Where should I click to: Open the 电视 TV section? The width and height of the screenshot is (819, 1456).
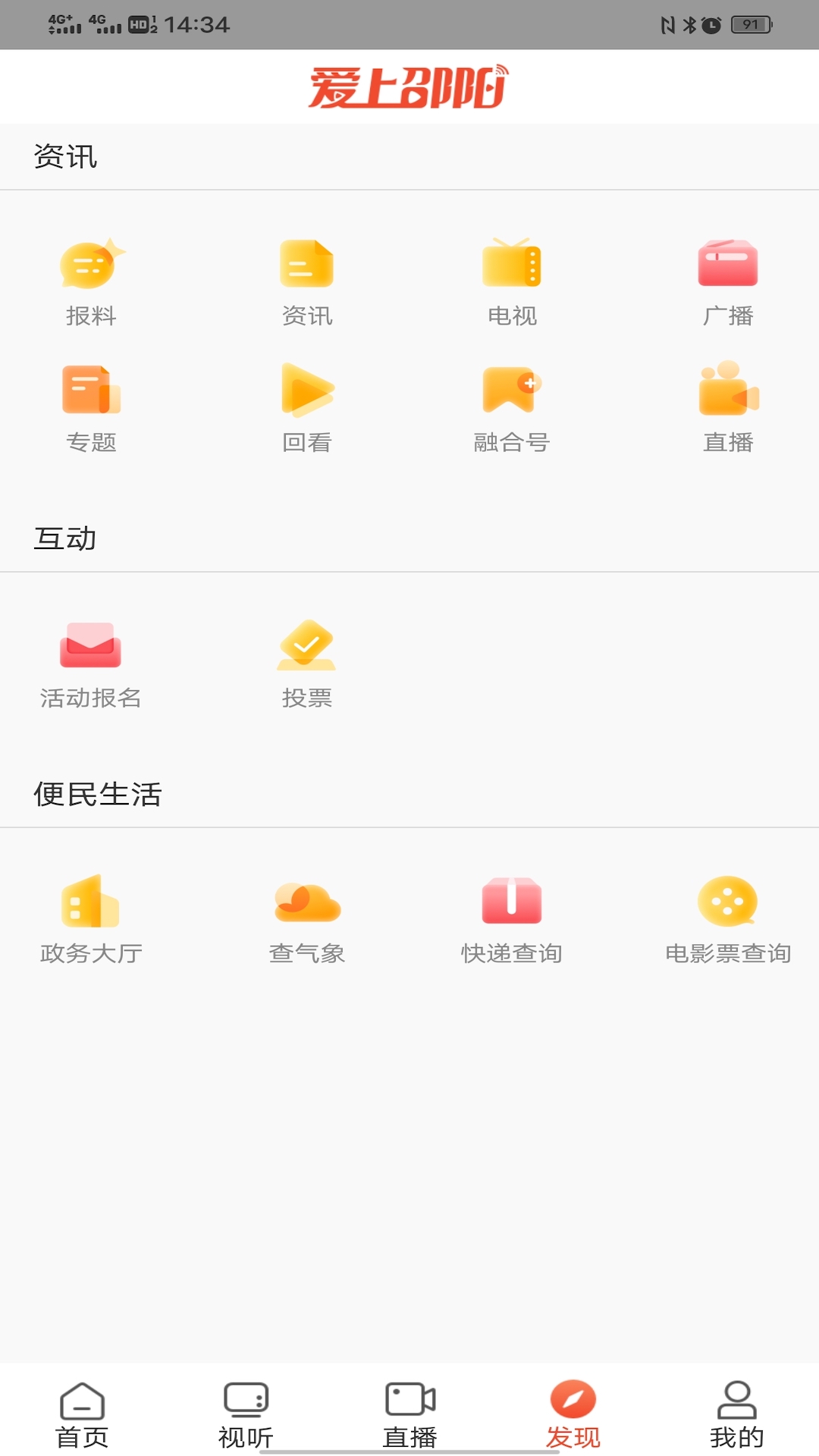[512, 282]
